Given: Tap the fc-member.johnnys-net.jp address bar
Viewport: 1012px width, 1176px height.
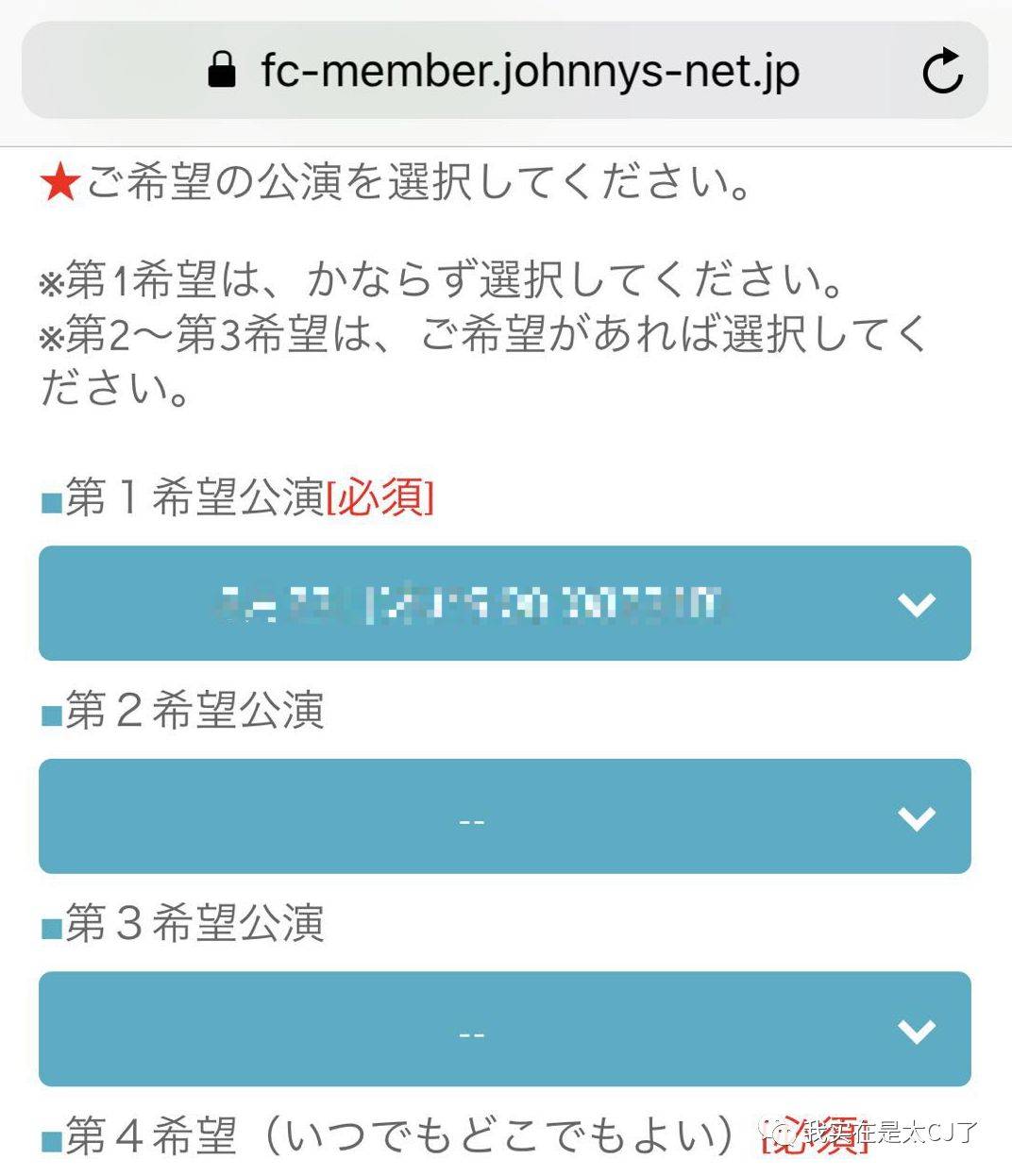Looking at the screenshot, I should [x=529, y=71].
